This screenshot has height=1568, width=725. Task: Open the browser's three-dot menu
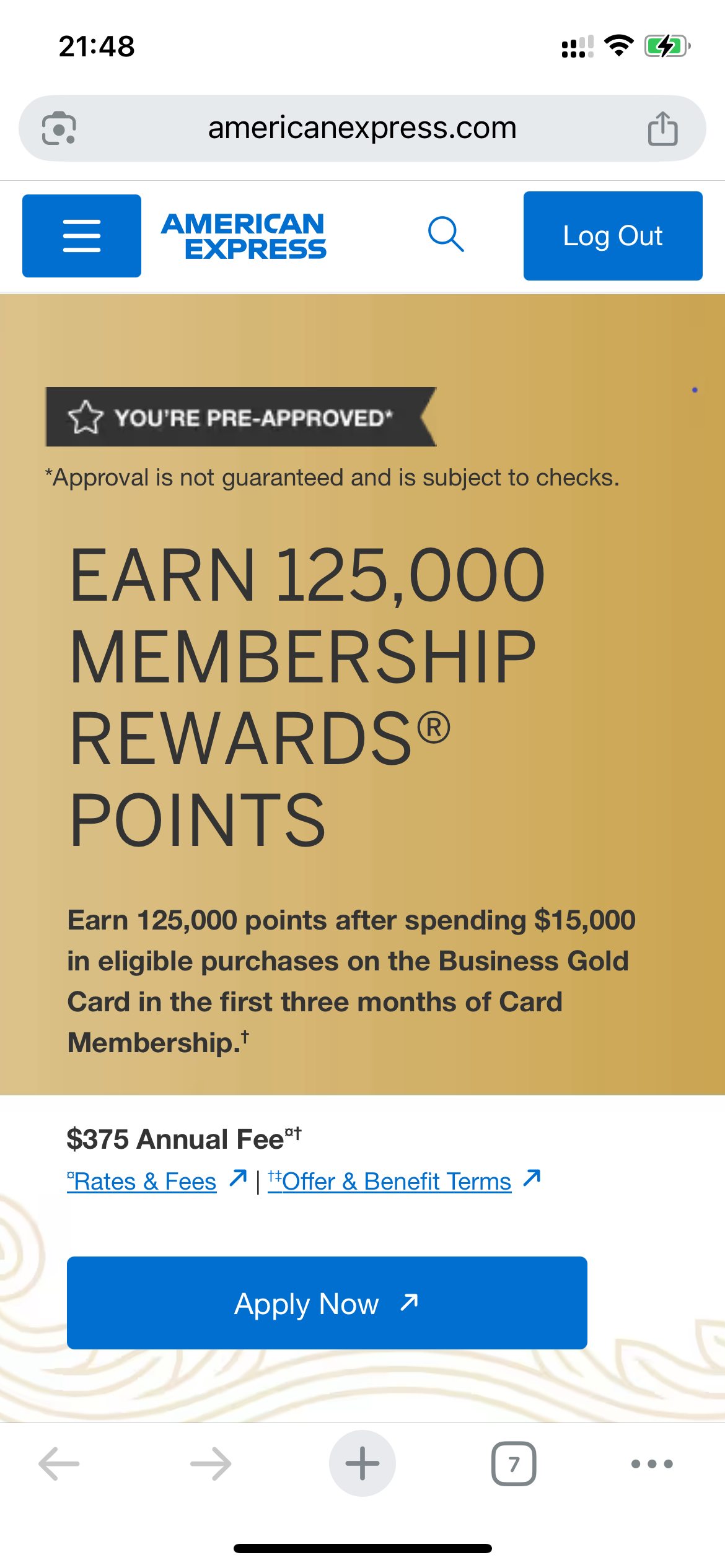click(x=652, y=1464)
